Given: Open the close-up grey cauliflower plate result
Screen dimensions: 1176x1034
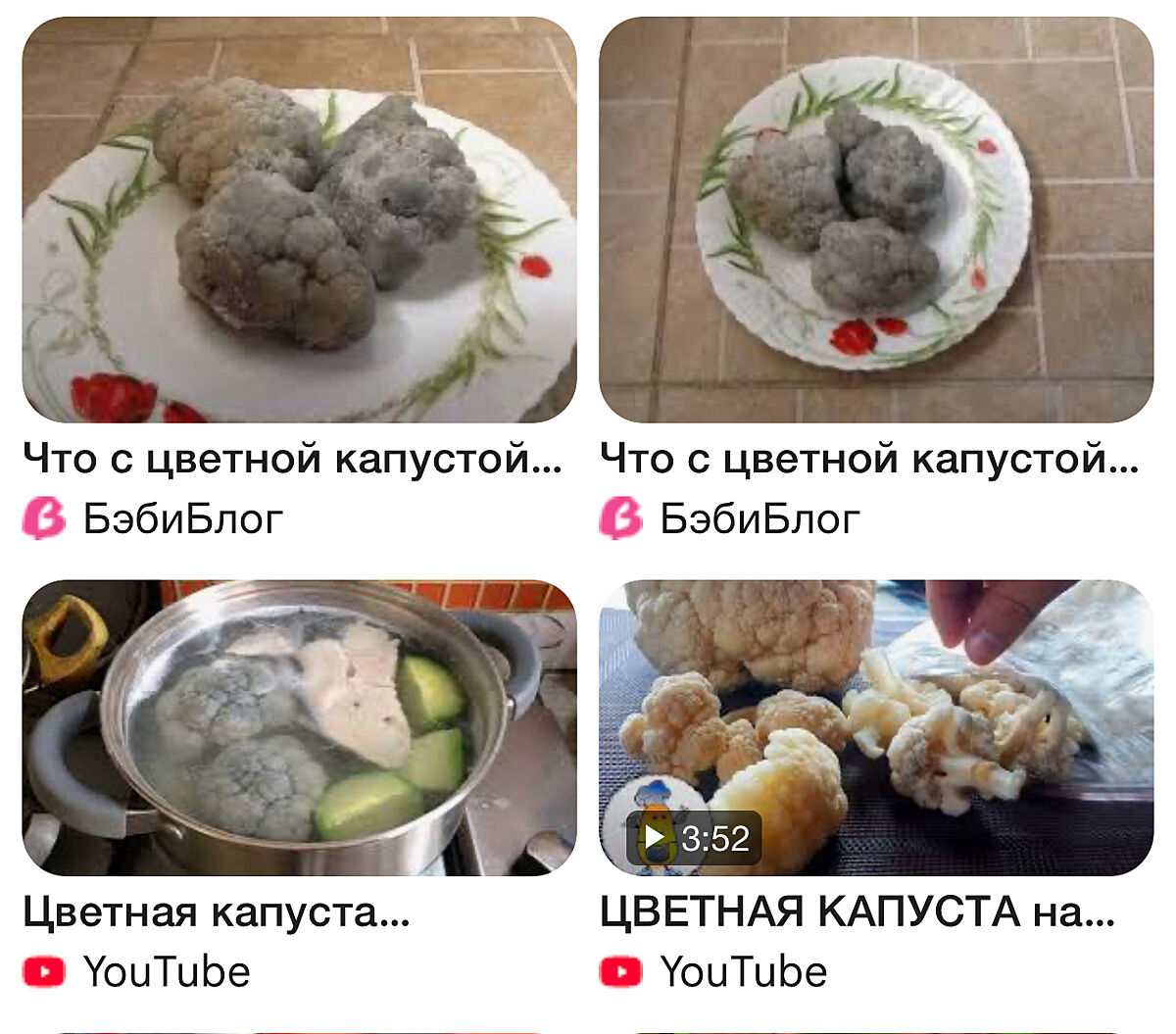Looking at the screenshot, I should coord(299,221).
